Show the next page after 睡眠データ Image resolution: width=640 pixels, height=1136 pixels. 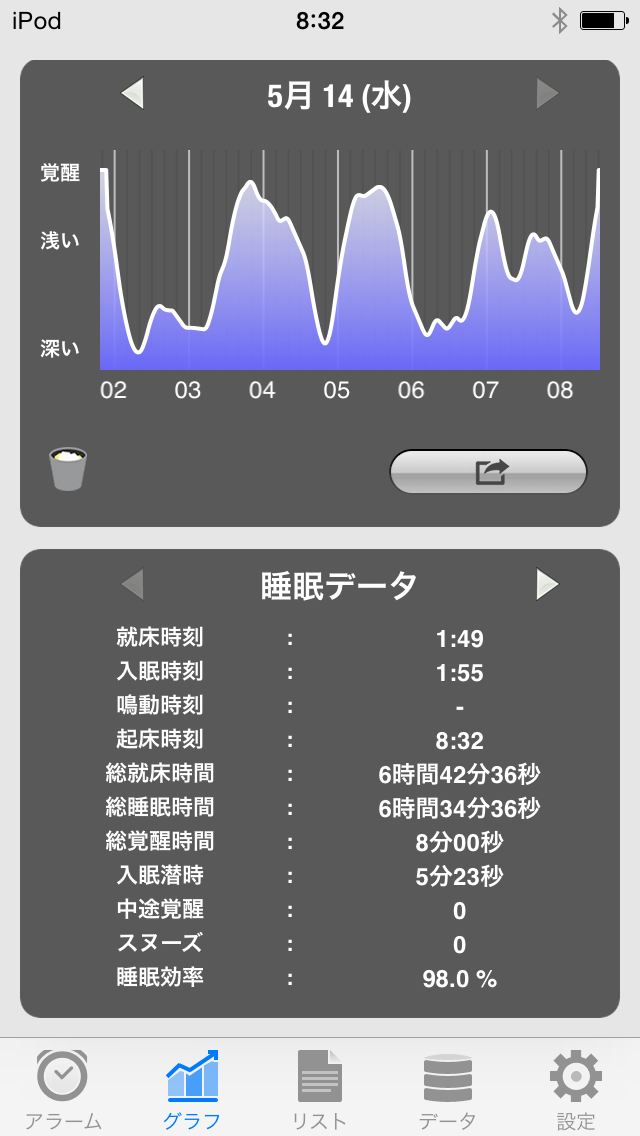coord(547,584)
